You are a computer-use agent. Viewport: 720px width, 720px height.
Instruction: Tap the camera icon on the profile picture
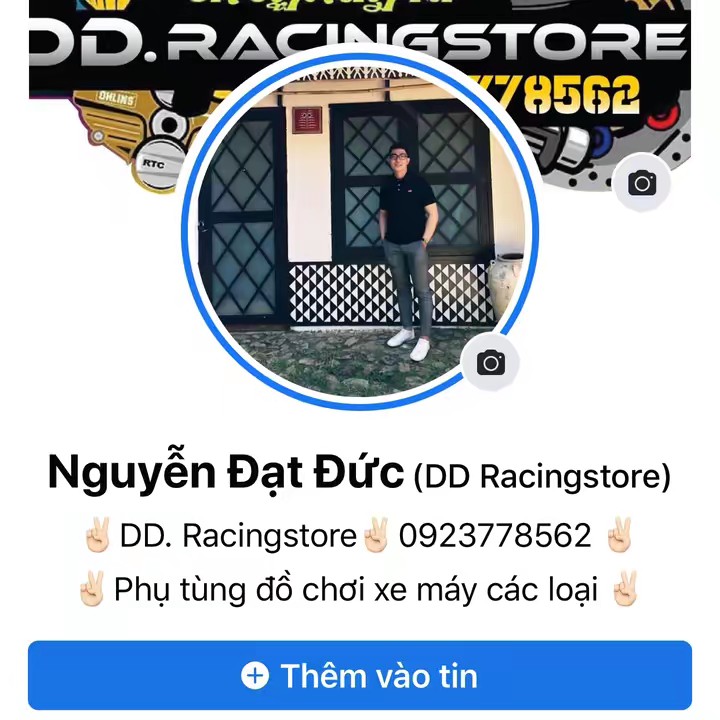(490, 362)
